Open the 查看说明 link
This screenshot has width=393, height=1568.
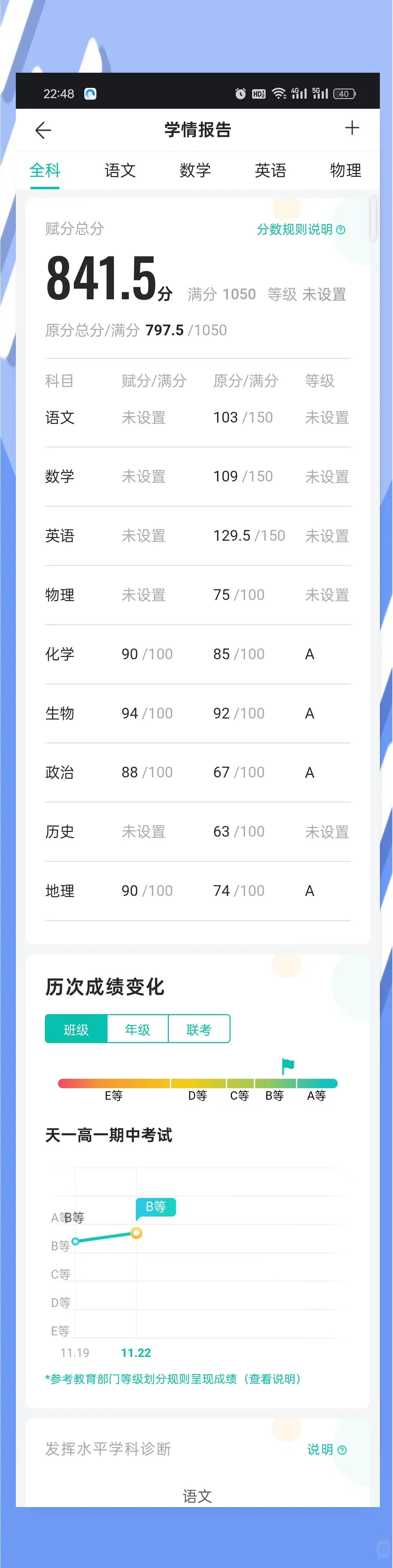pyautogui.click(x=272, y=1379)
